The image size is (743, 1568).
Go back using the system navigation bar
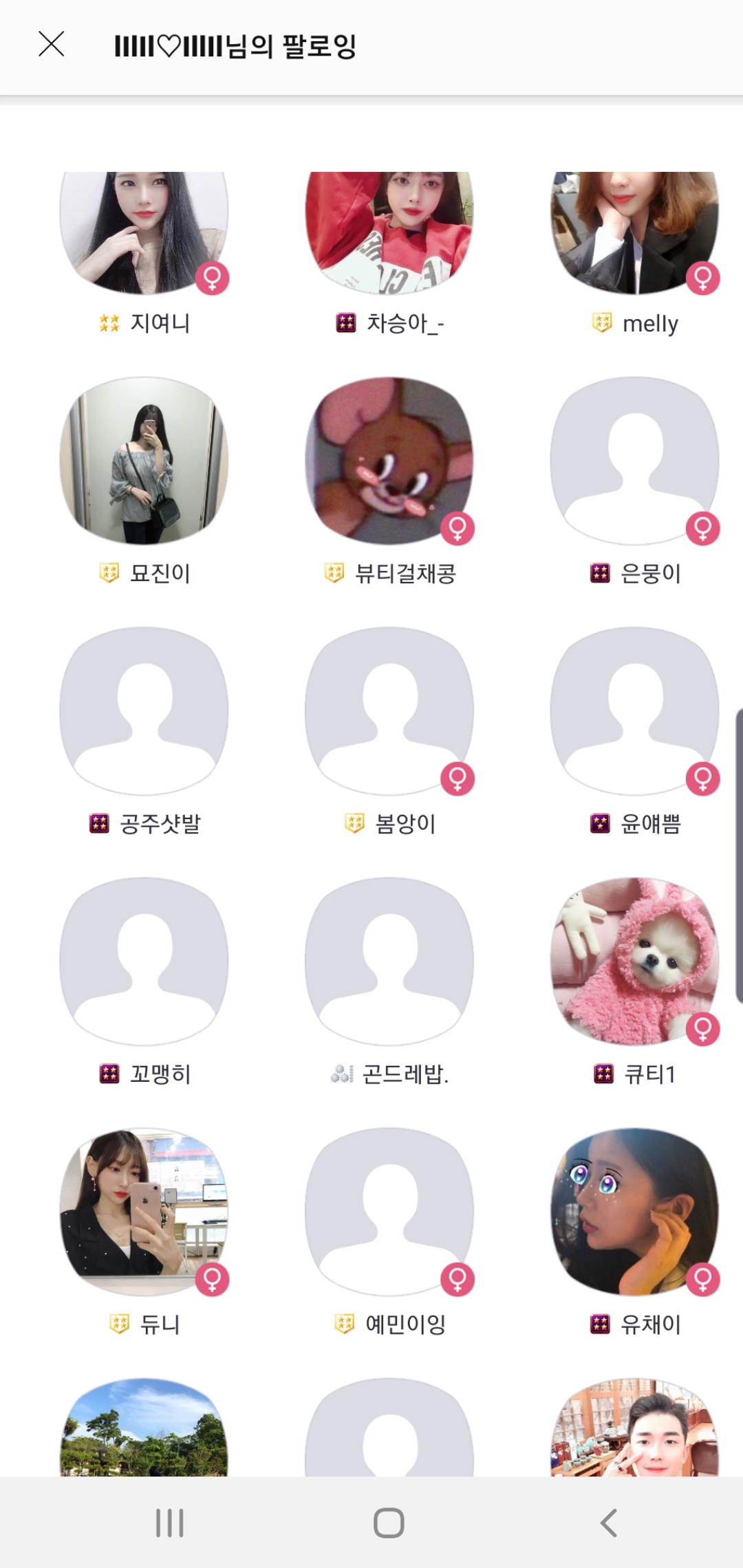(608, 1523)
